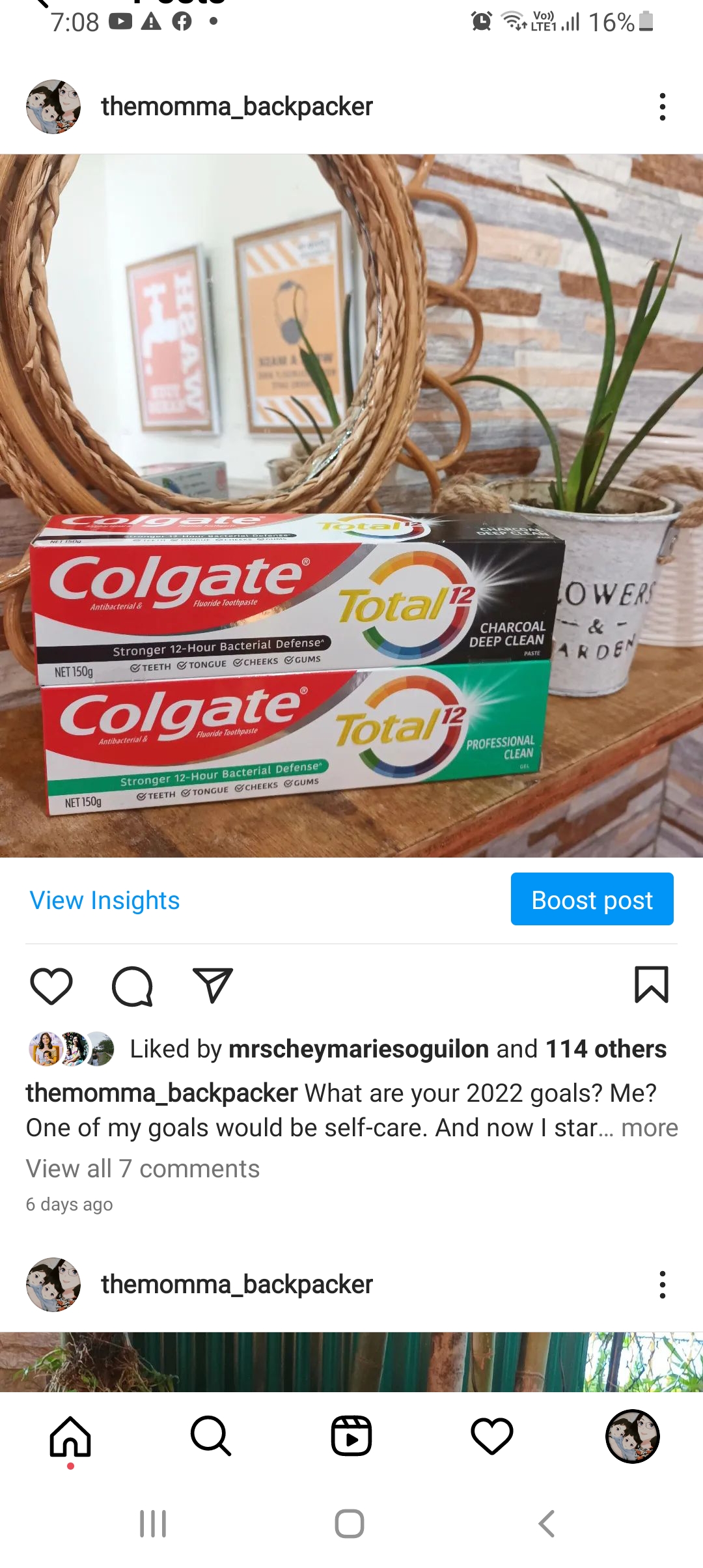Open your profile tab in bottom bar
Viewport: 703px width, 1568px height.
coord(633,1436)
